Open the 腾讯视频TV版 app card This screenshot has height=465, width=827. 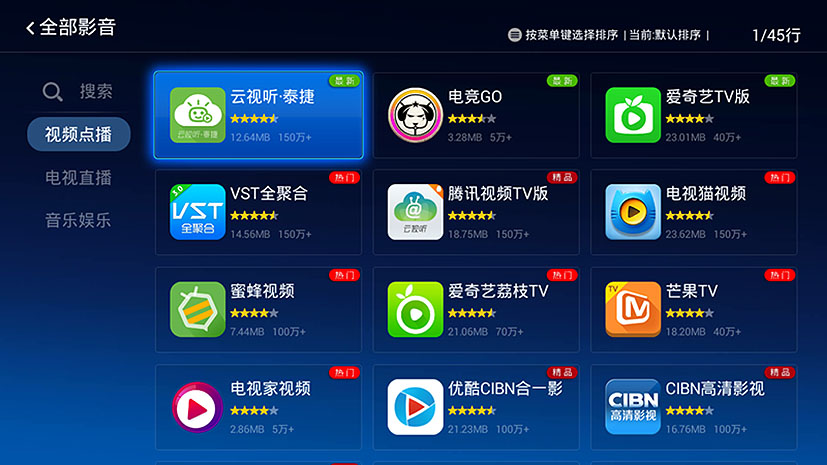pyautogui.click(x=475, y=212)
